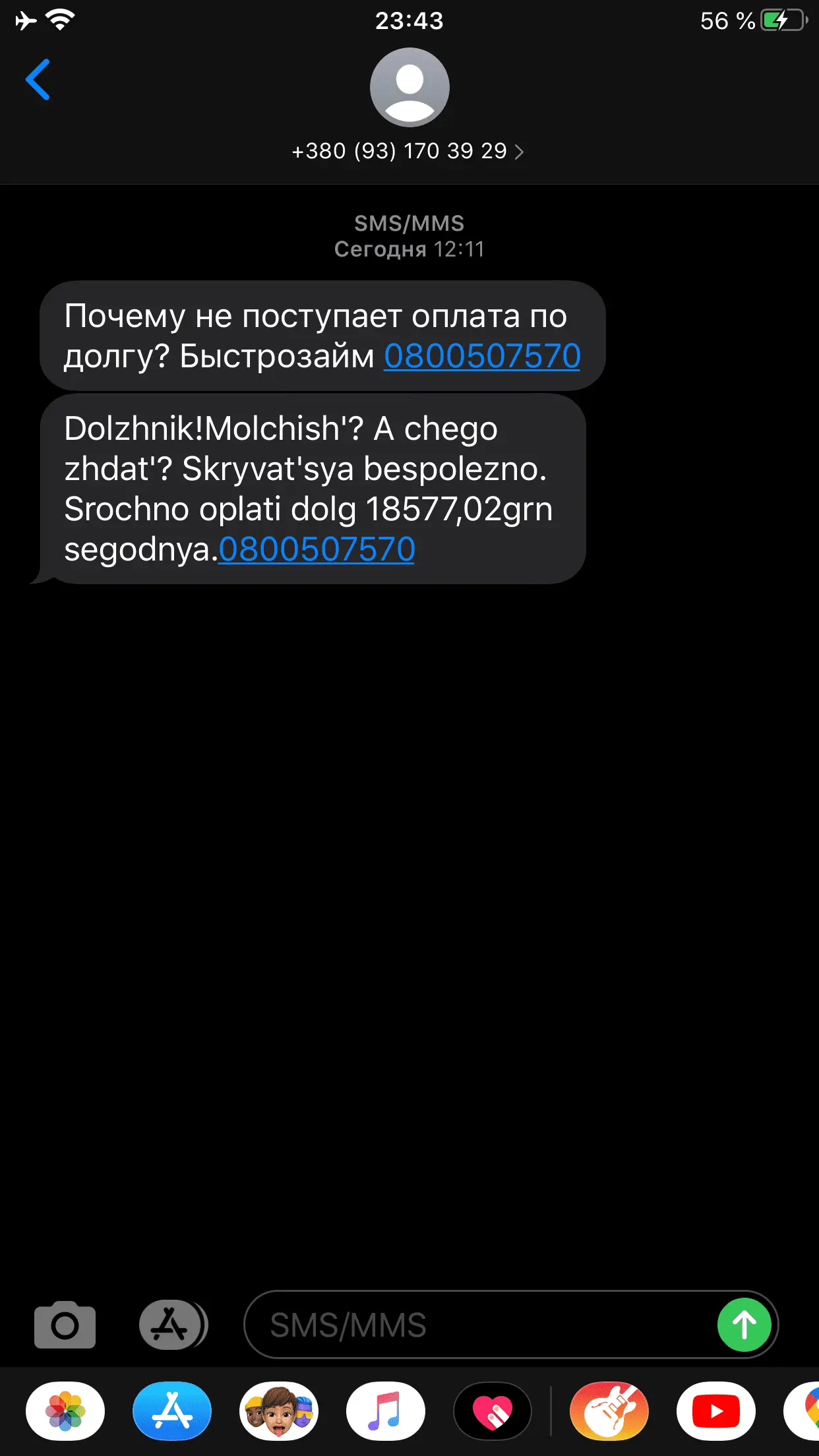Screen dimensions: 819x1456
Task: Open the YouTube iMessage app
Action: (716, 1411)
